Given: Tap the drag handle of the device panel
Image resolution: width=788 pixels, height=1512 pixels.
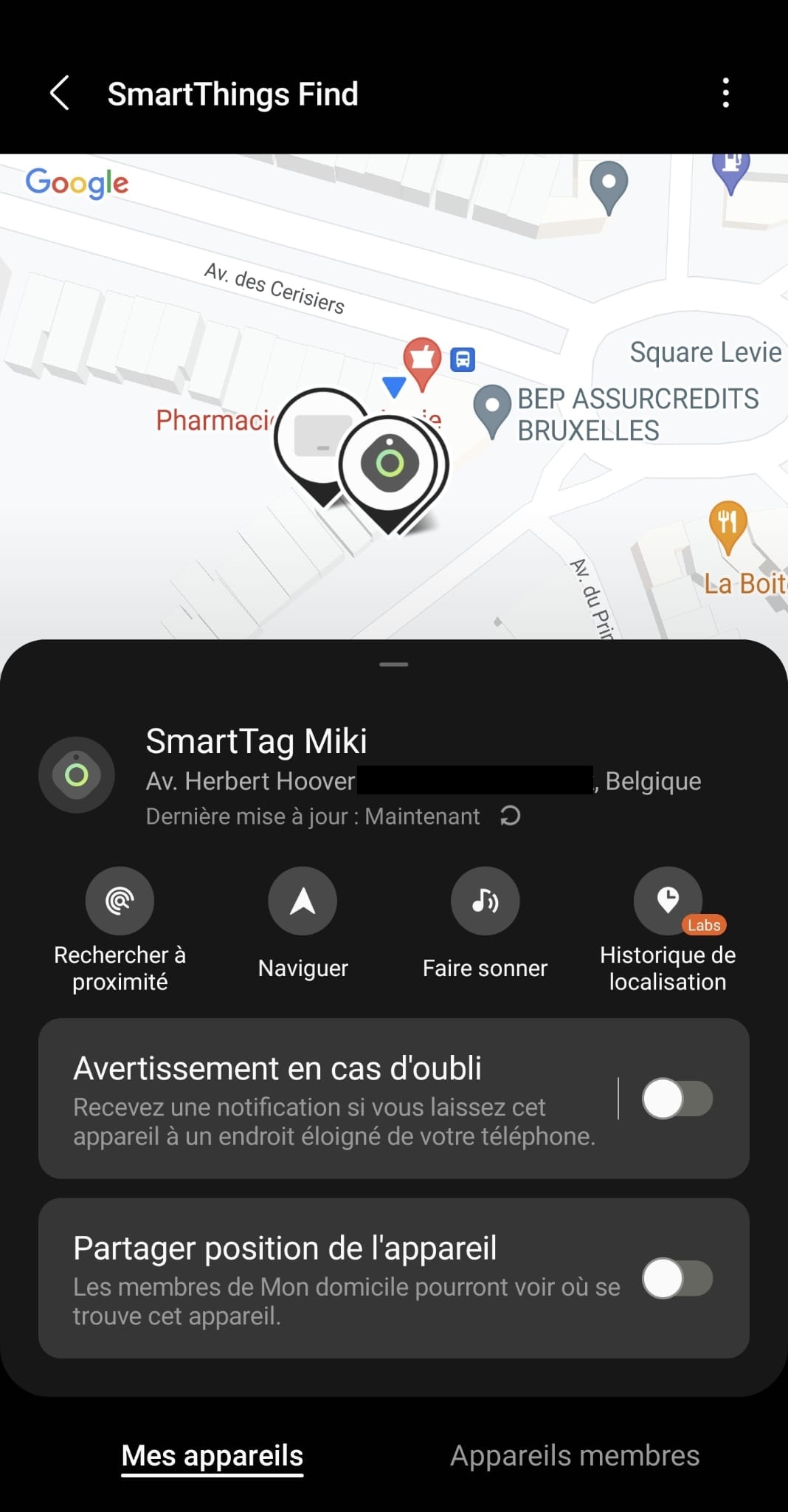Looking at the screenshot, I should tap(394, 664).
